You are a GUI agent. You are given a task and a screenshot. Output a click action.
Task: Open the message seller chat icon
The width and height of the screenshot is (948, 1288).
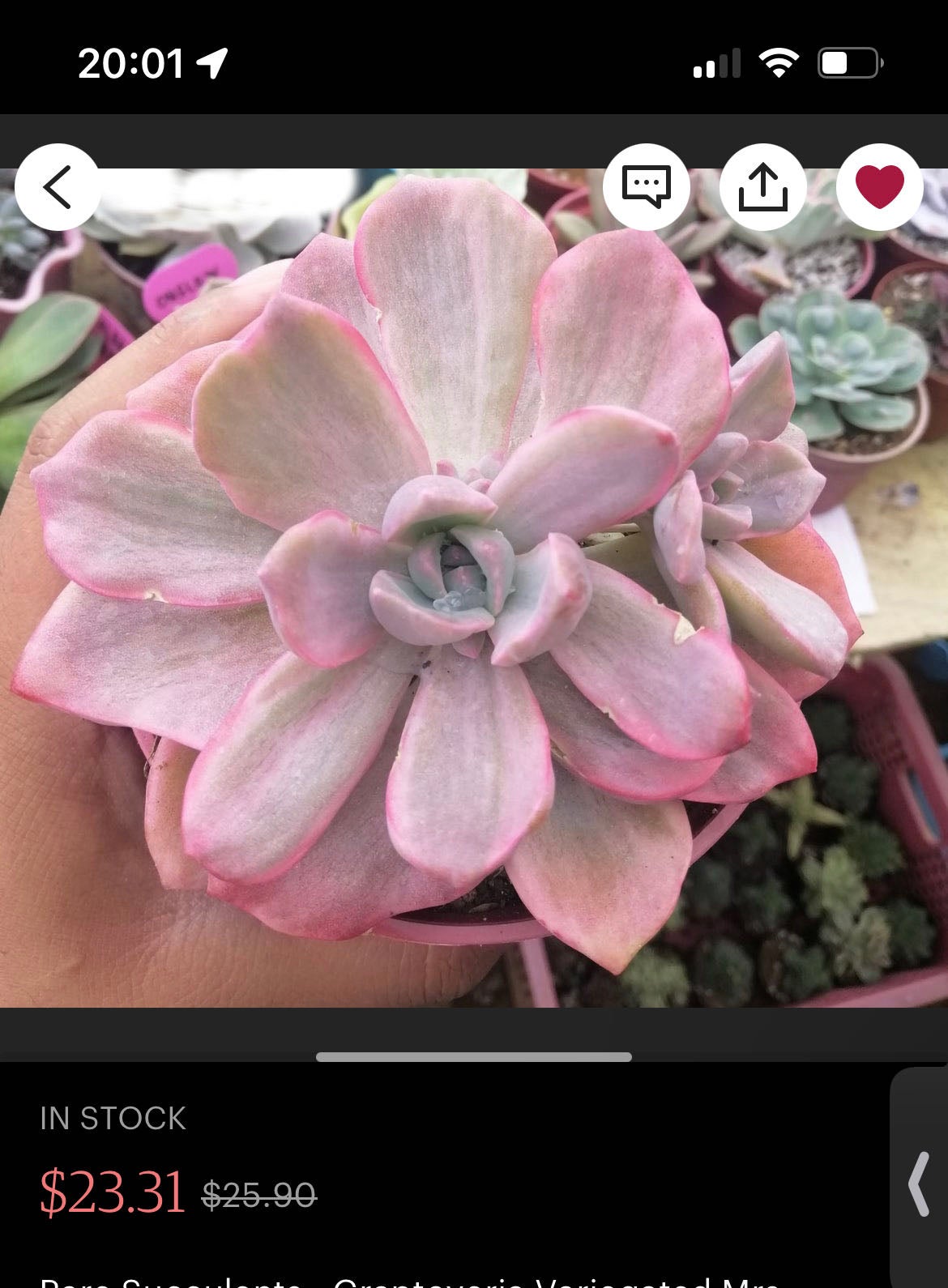tap(646, 187)
